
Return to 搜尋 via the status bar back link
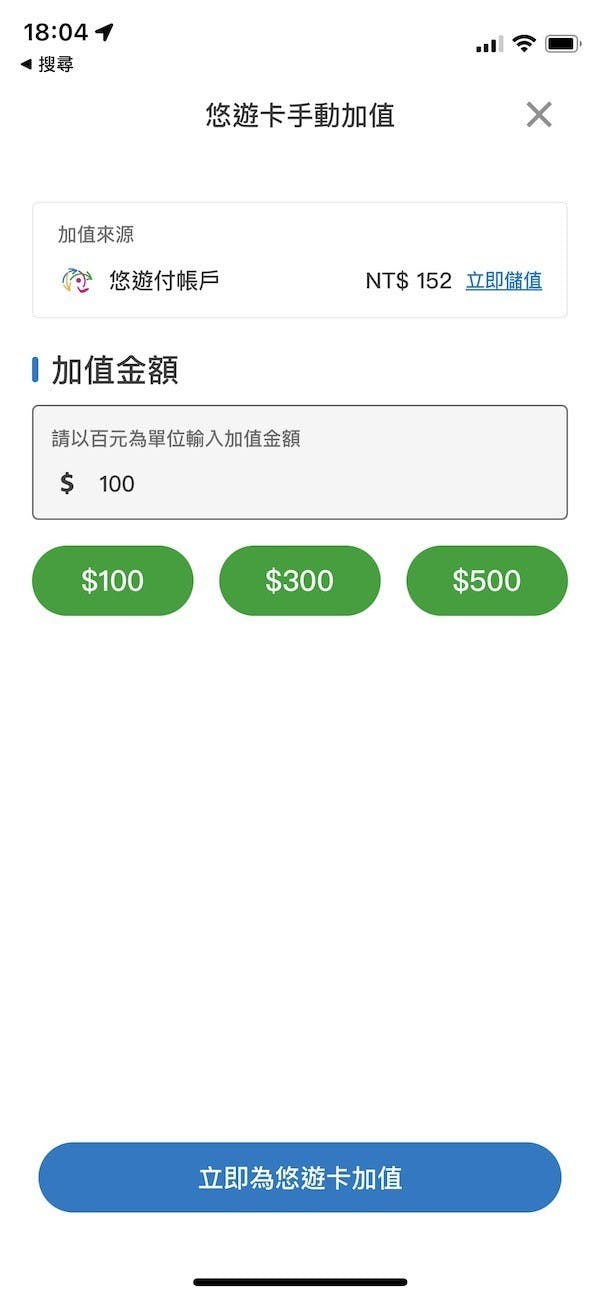tap(47, 65)
